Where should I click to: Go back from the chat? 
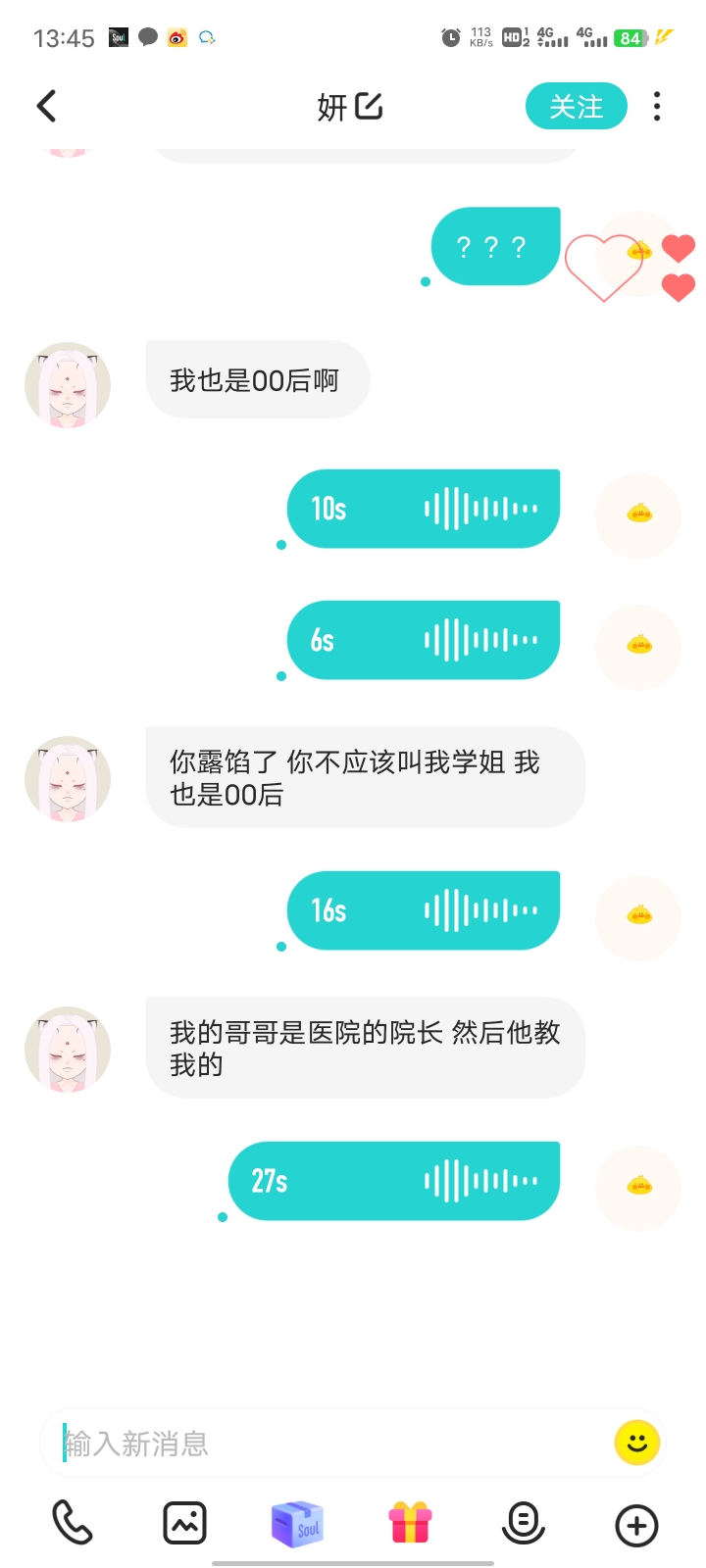[x=46, y=106]
